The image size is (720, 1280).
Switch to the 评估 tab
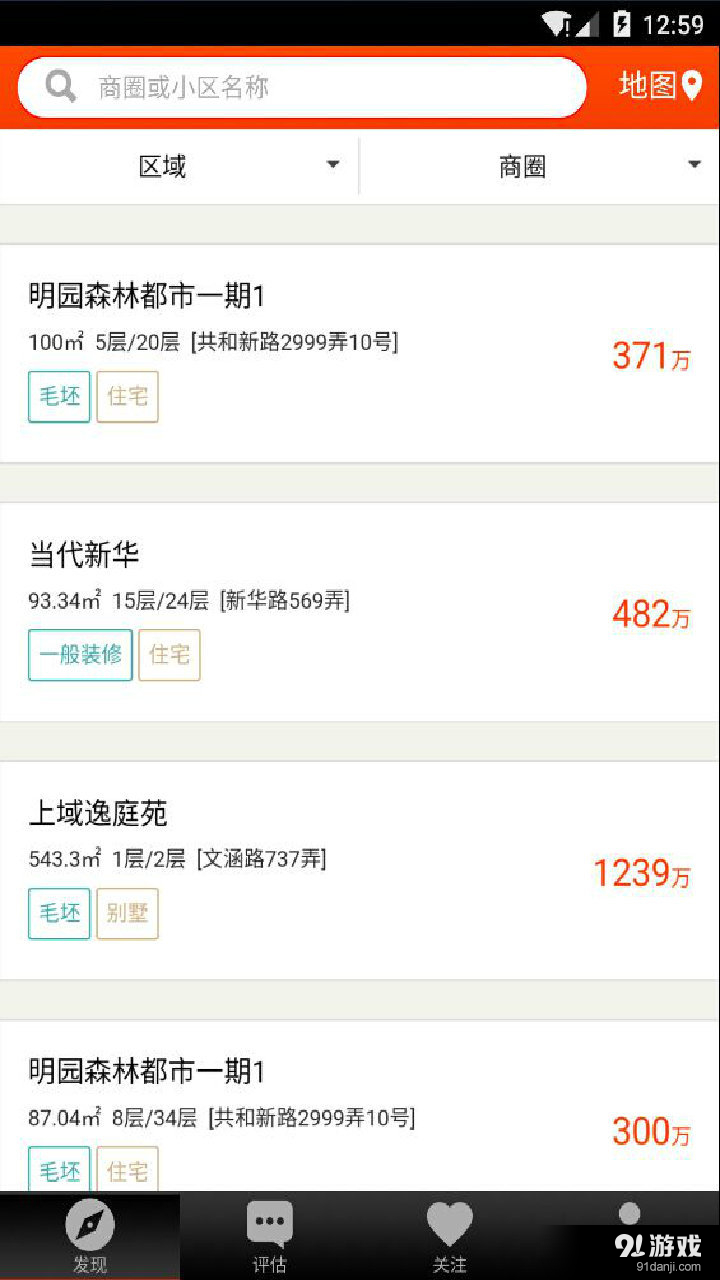270,1235
